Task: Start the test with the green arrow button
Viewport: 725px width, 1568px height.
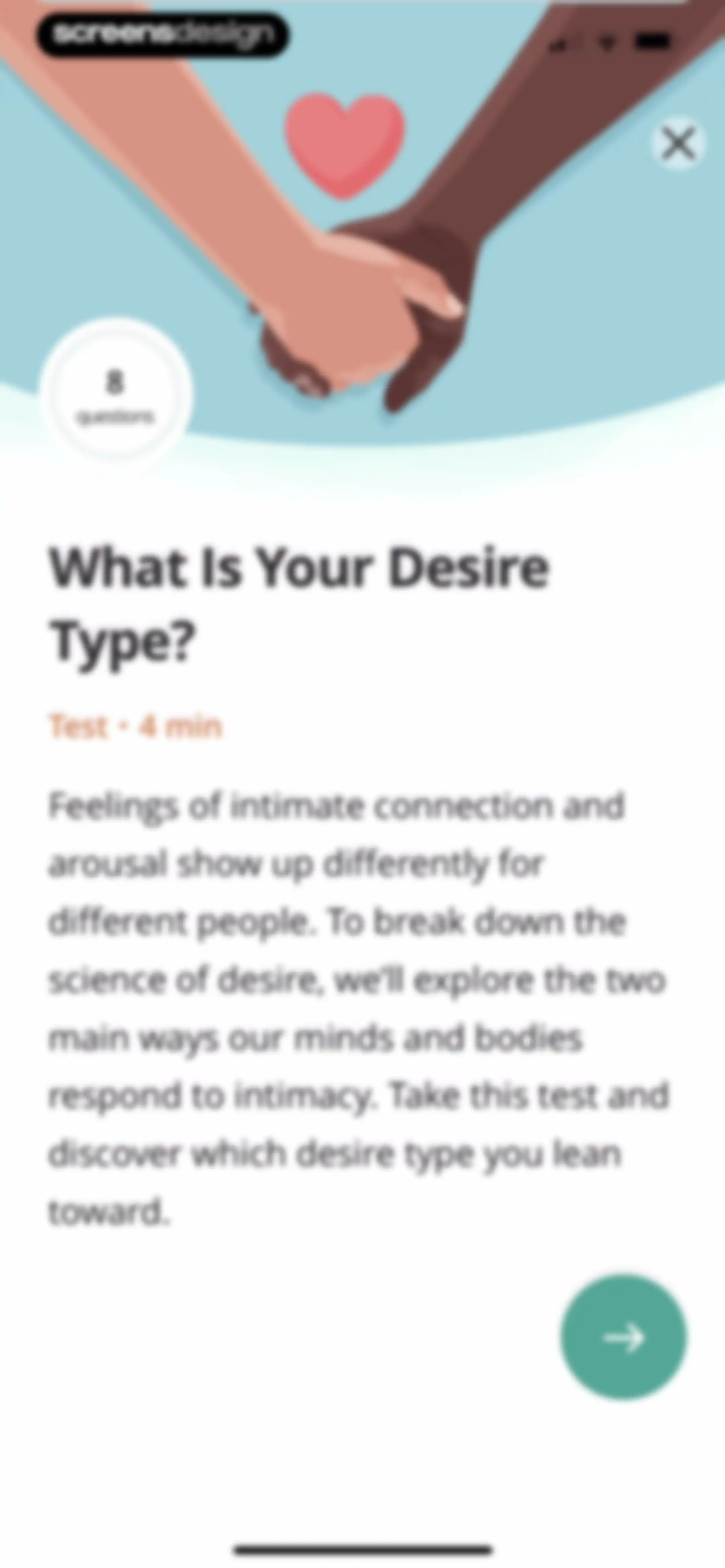Action: point(623,1337)
